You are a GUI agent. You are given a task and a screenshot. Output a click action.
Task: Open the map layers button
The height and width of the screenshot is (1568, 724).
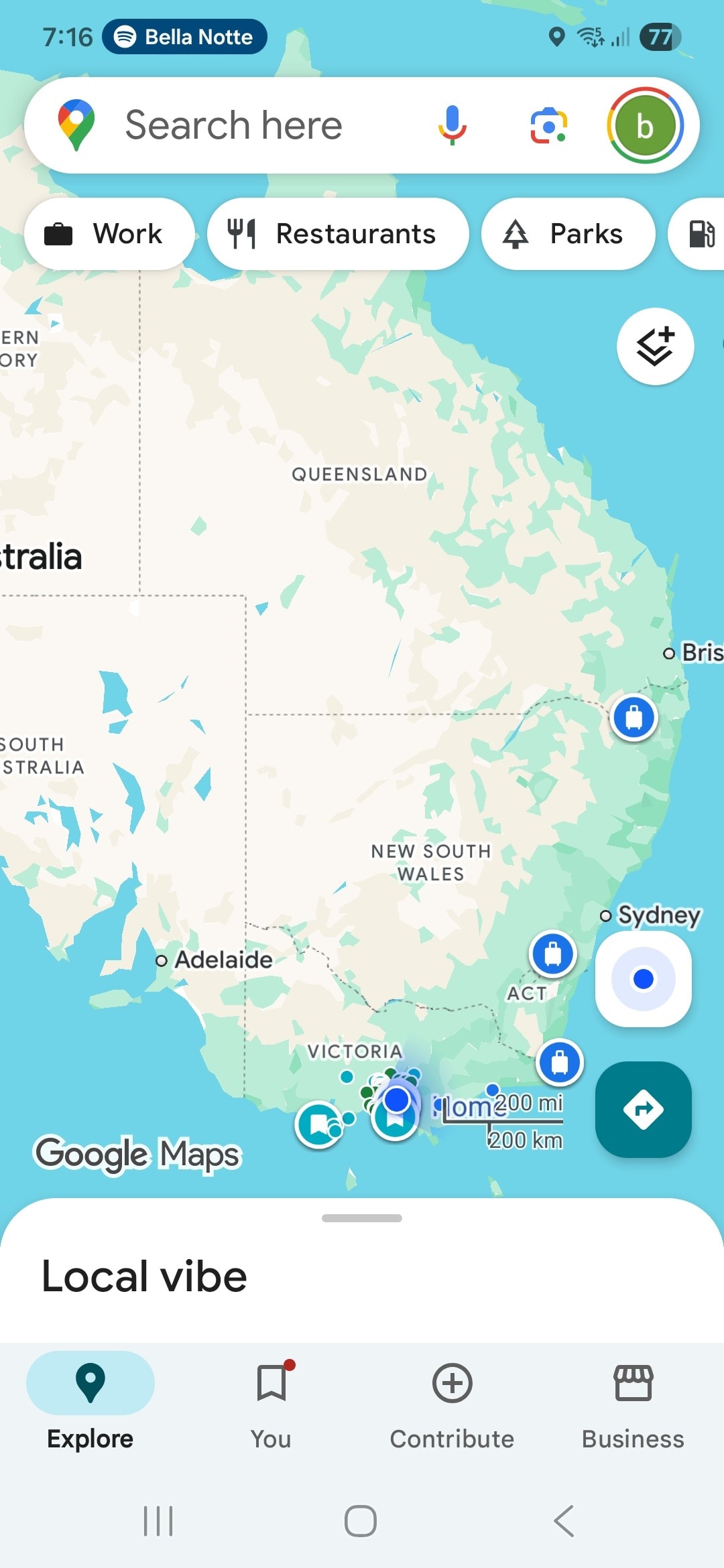click(x=655, y=346)
